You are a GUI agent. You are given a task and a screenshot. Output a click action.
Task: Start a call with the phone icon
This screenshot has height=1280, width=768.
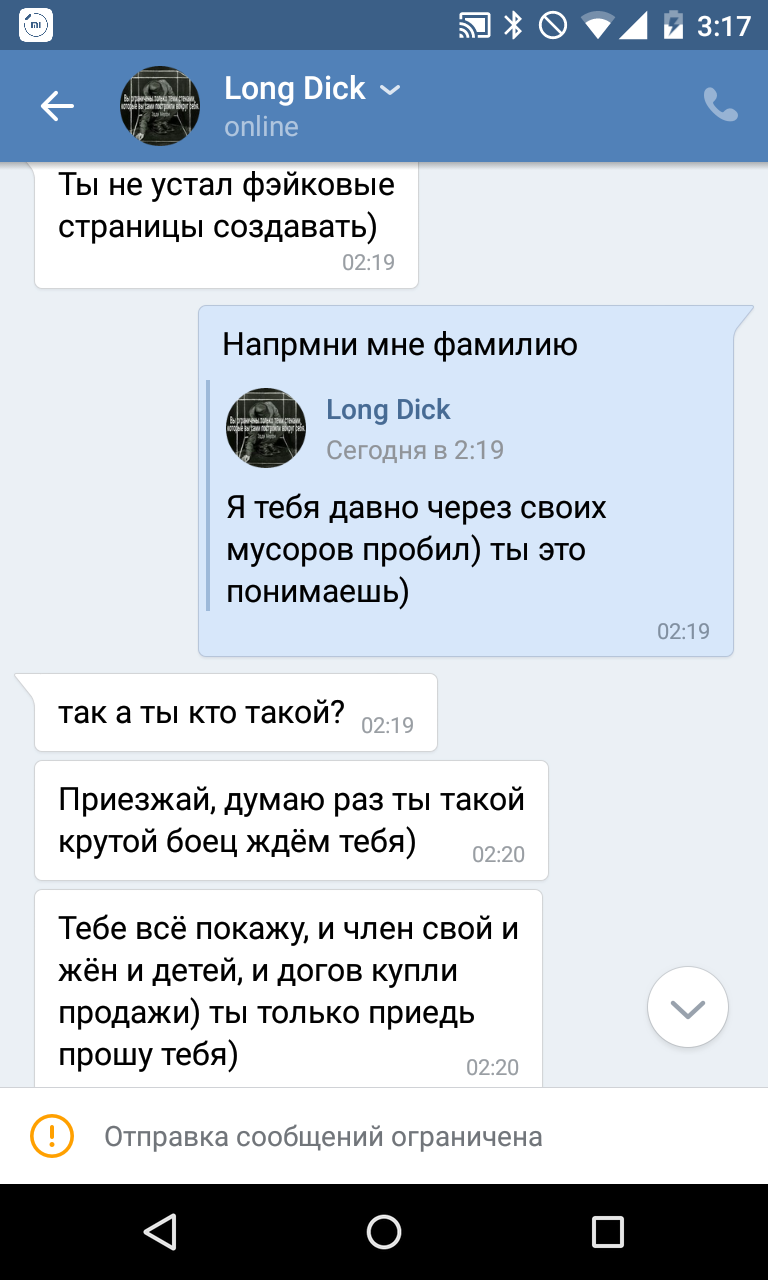click(720, 105)
